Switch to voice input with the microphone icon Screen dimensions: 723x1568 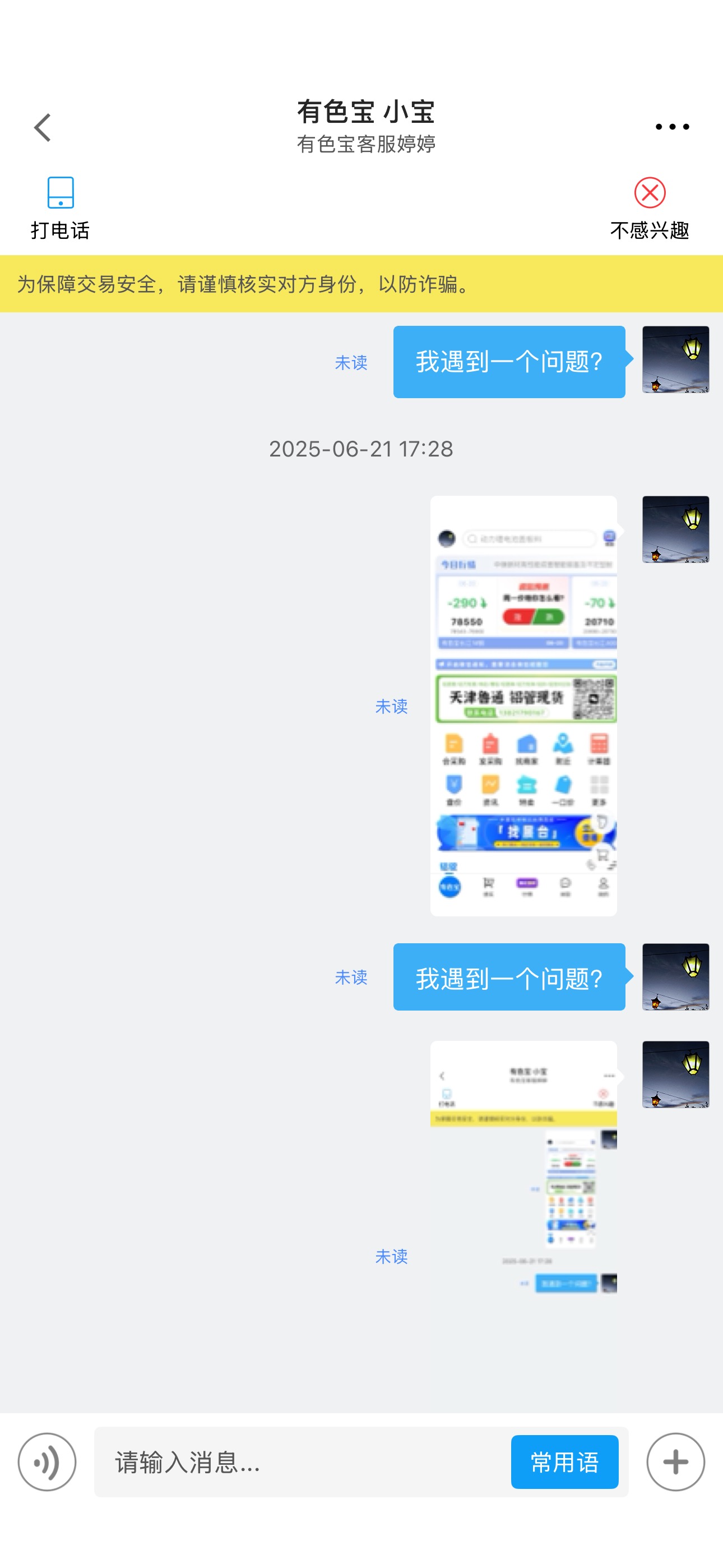point(47,1461)
